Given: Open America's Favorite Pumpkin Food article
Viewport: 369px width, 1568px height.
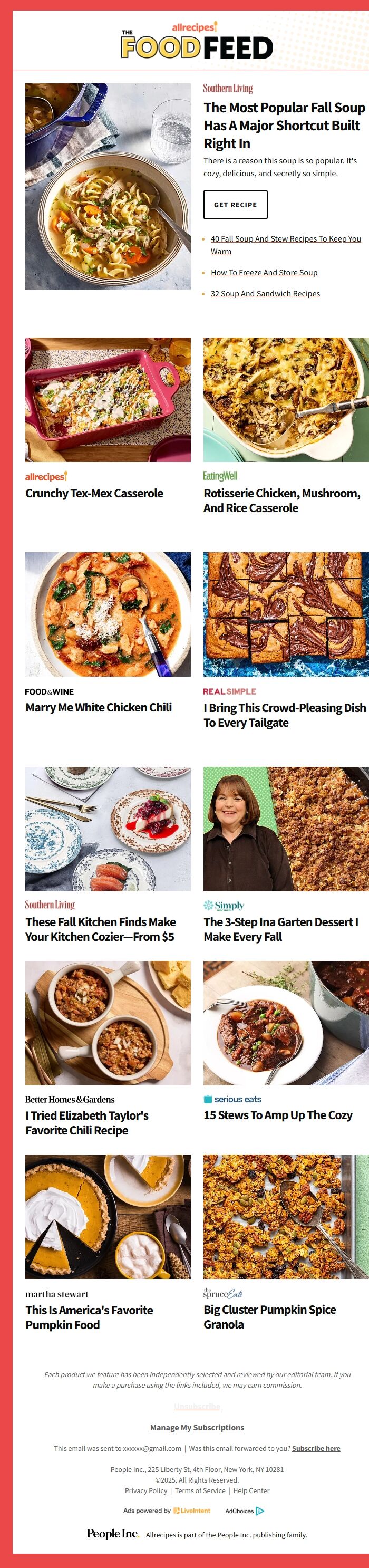Looking at the screenshot, I should click(x=90, y=1317).
